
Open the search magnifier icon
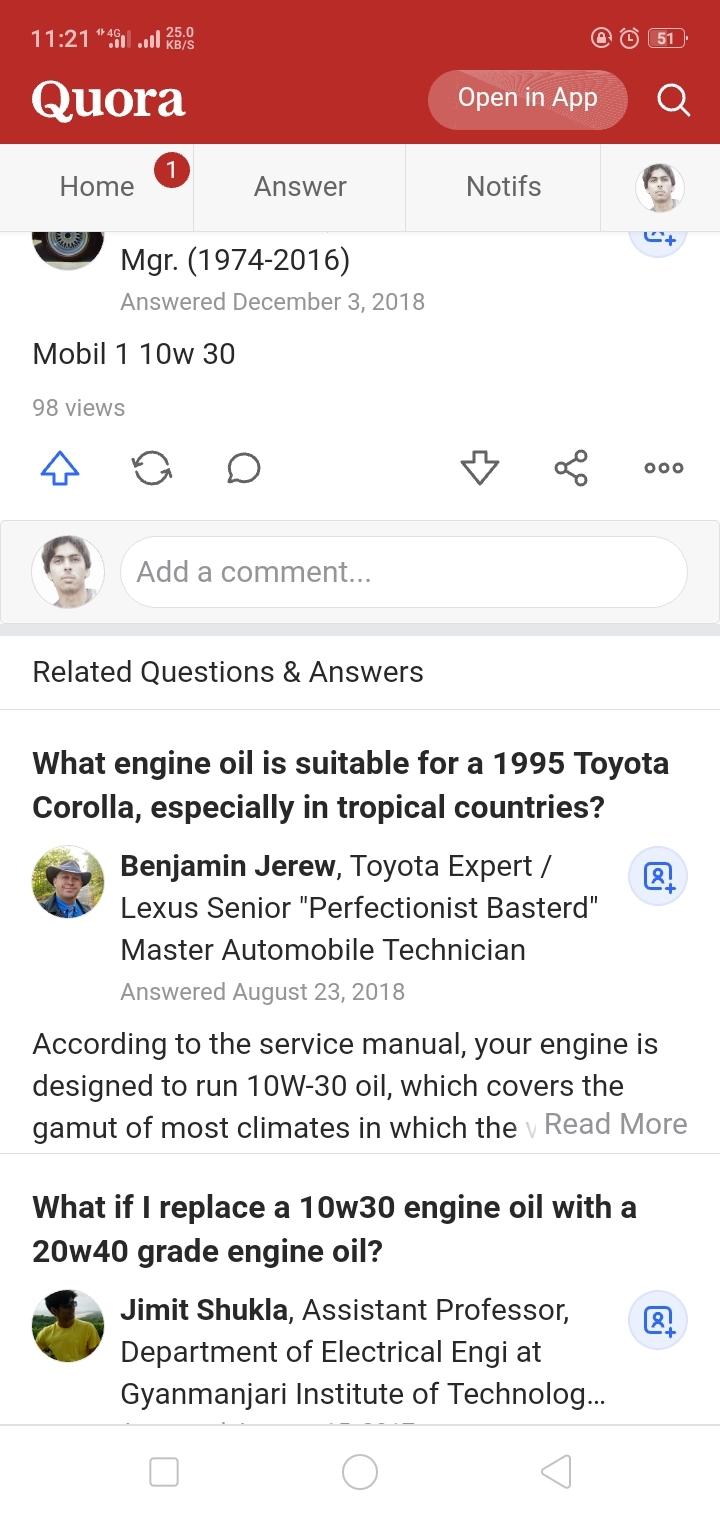click(x=673, y=99)
